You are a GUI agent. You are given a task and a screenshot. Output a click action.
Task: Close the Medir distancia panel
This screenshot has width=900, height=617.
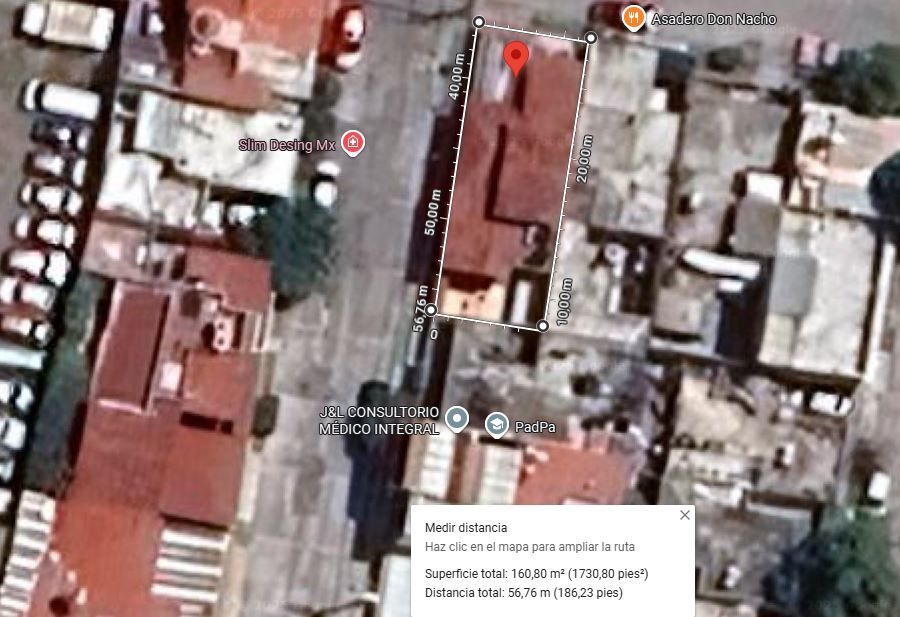(684, 515)
